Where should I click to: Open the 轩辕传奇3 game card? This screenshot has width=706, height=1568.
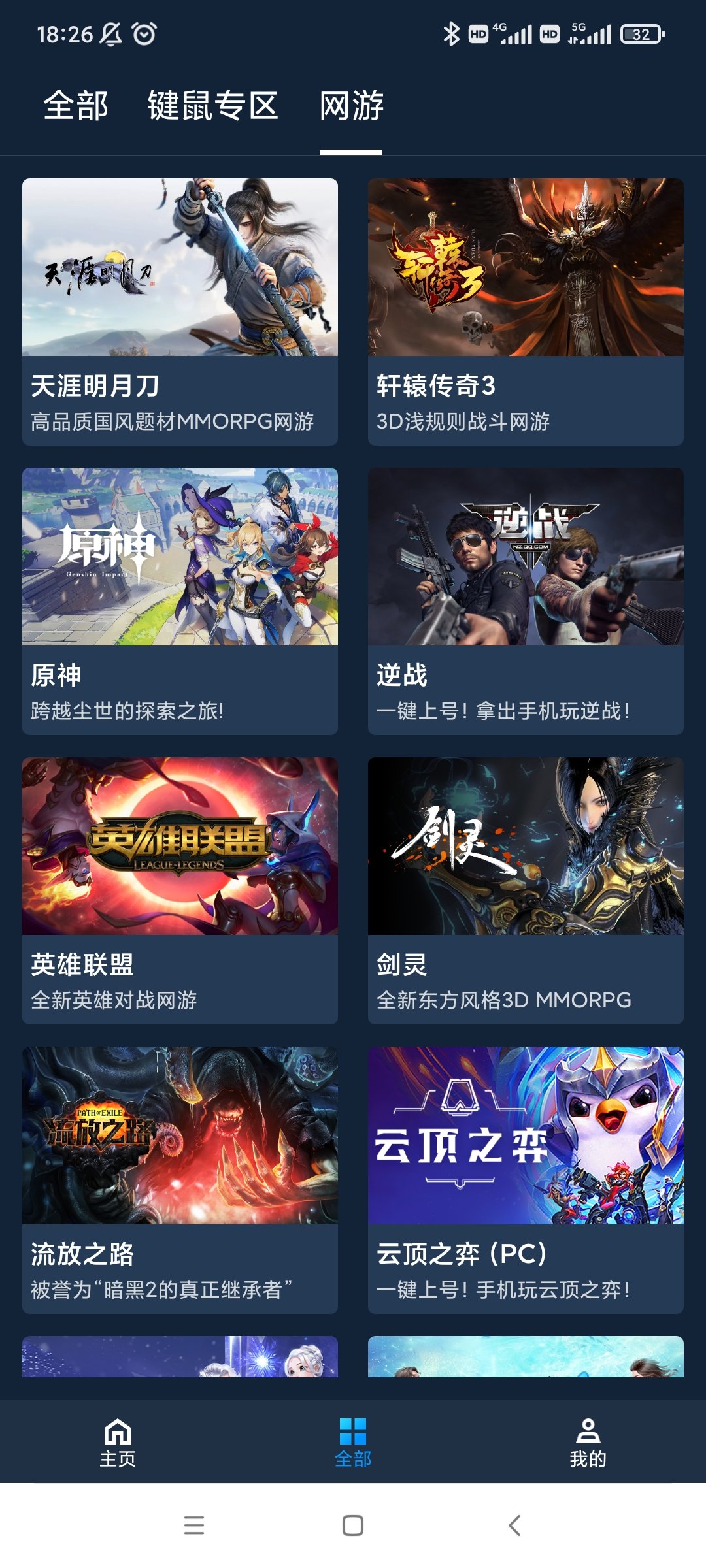coord(526,312)
